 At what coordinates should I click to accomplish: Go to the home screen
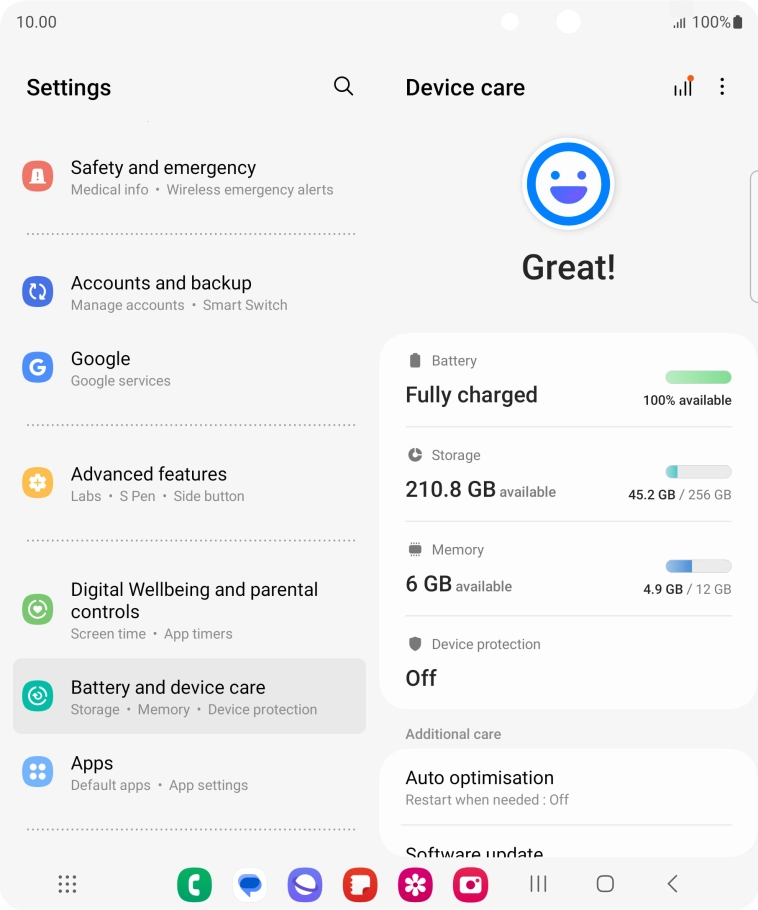(x=605, y=884)
